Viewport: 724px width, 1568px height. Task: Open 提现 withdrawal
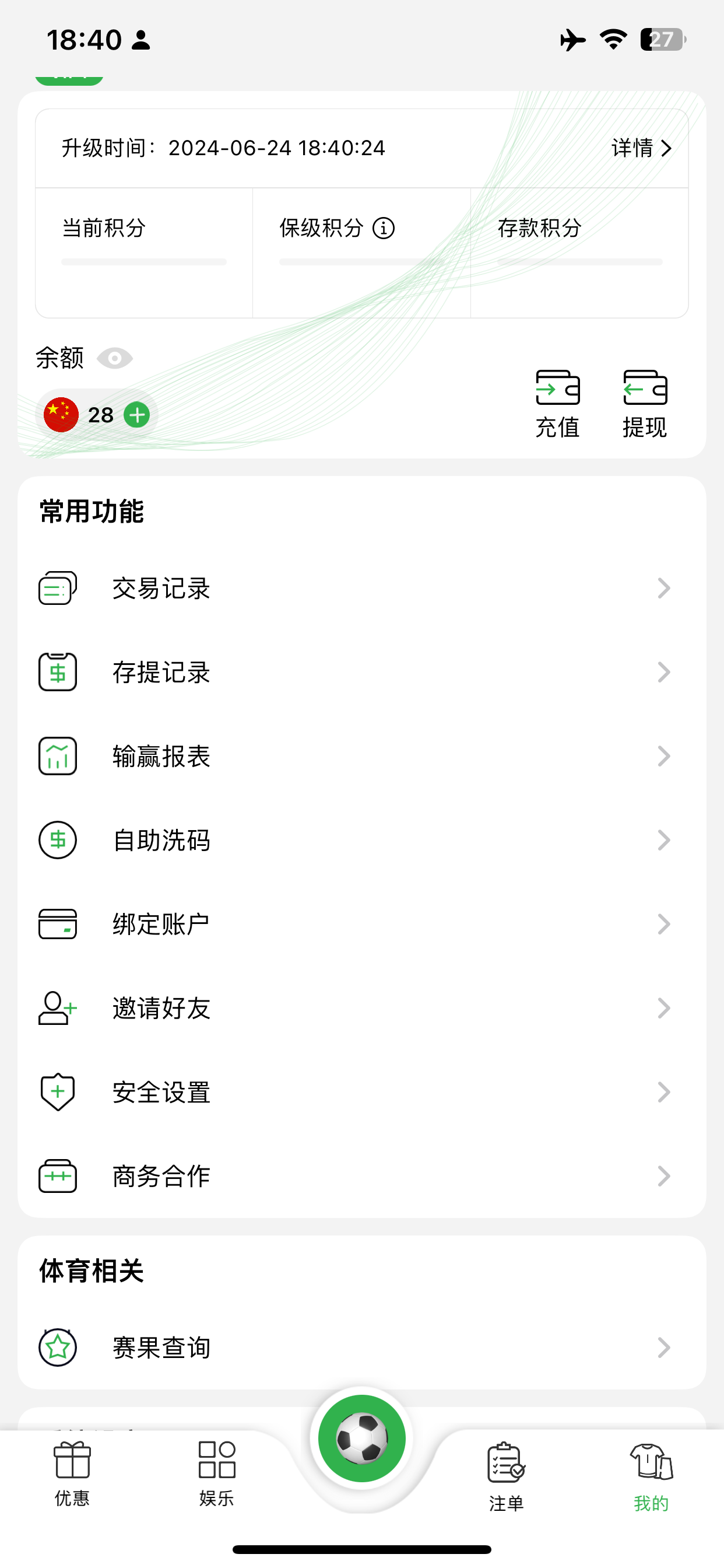645,404
